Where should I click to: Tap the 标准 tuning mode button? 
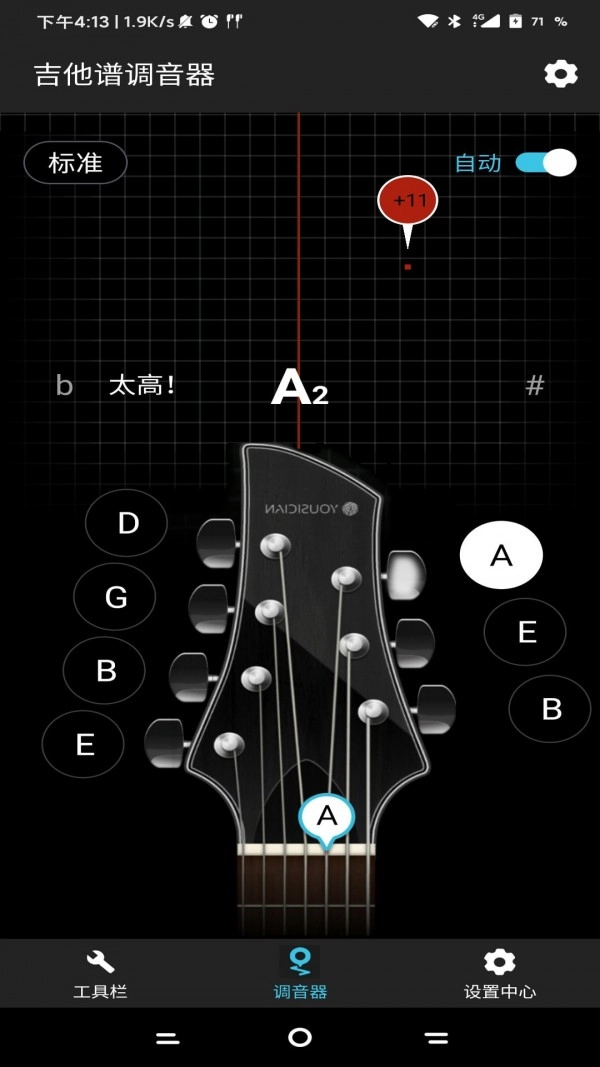coord(76,163)
